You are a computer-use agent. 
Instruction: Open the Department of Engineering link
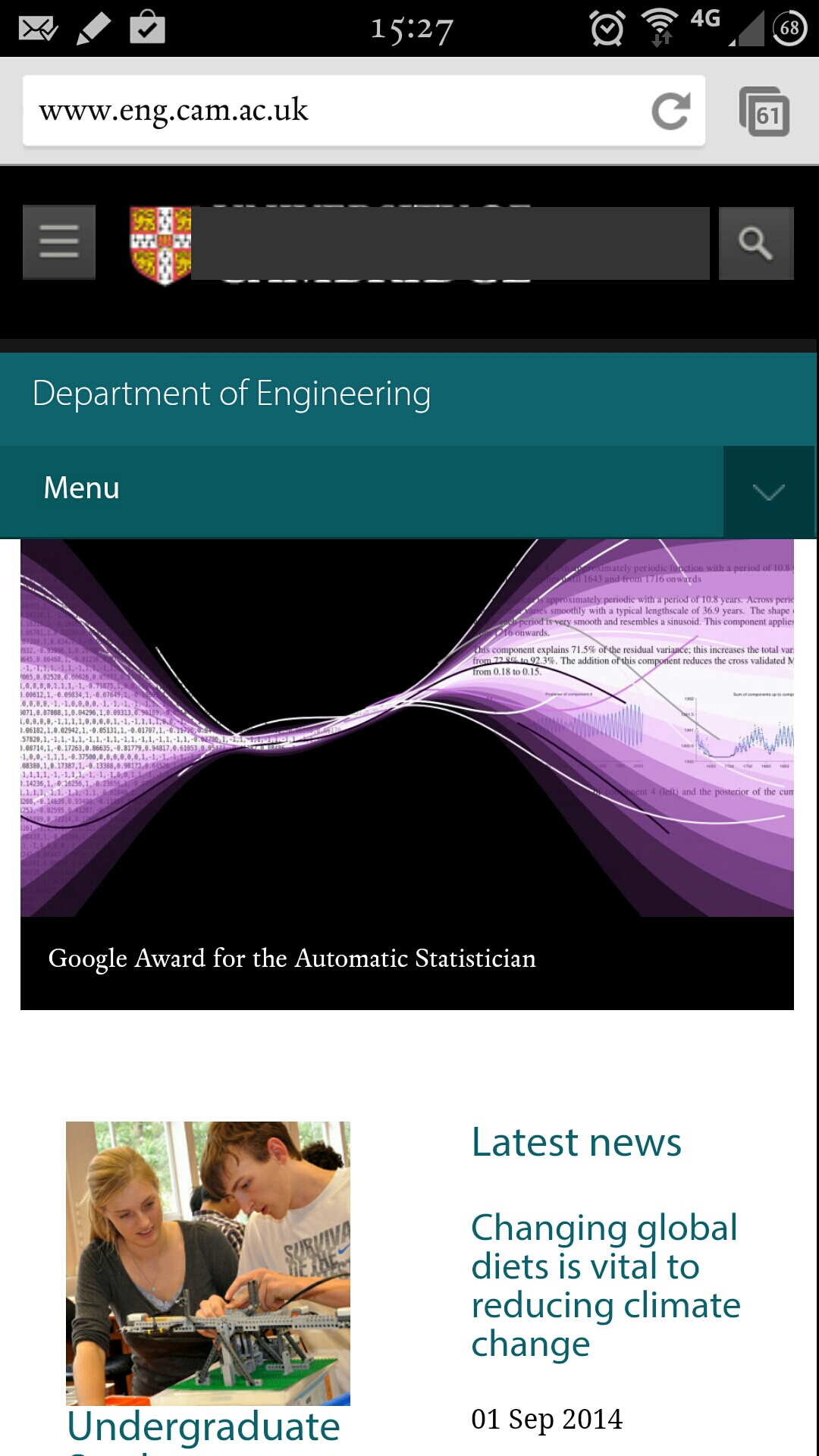coord(232,394)
